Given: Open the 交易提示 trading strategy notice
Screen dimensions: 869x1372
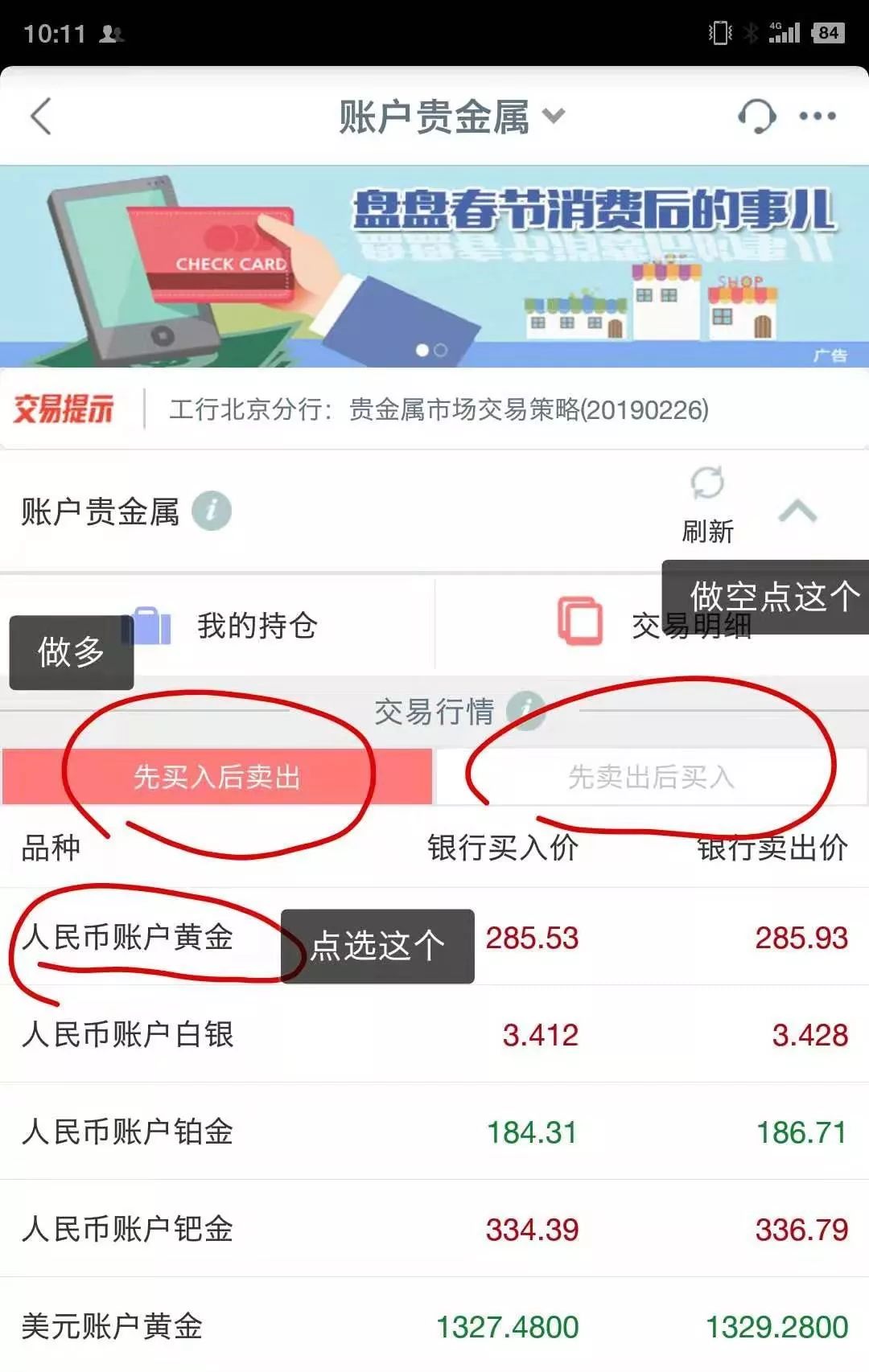Looking at the screenshot, I should point(439,409).
